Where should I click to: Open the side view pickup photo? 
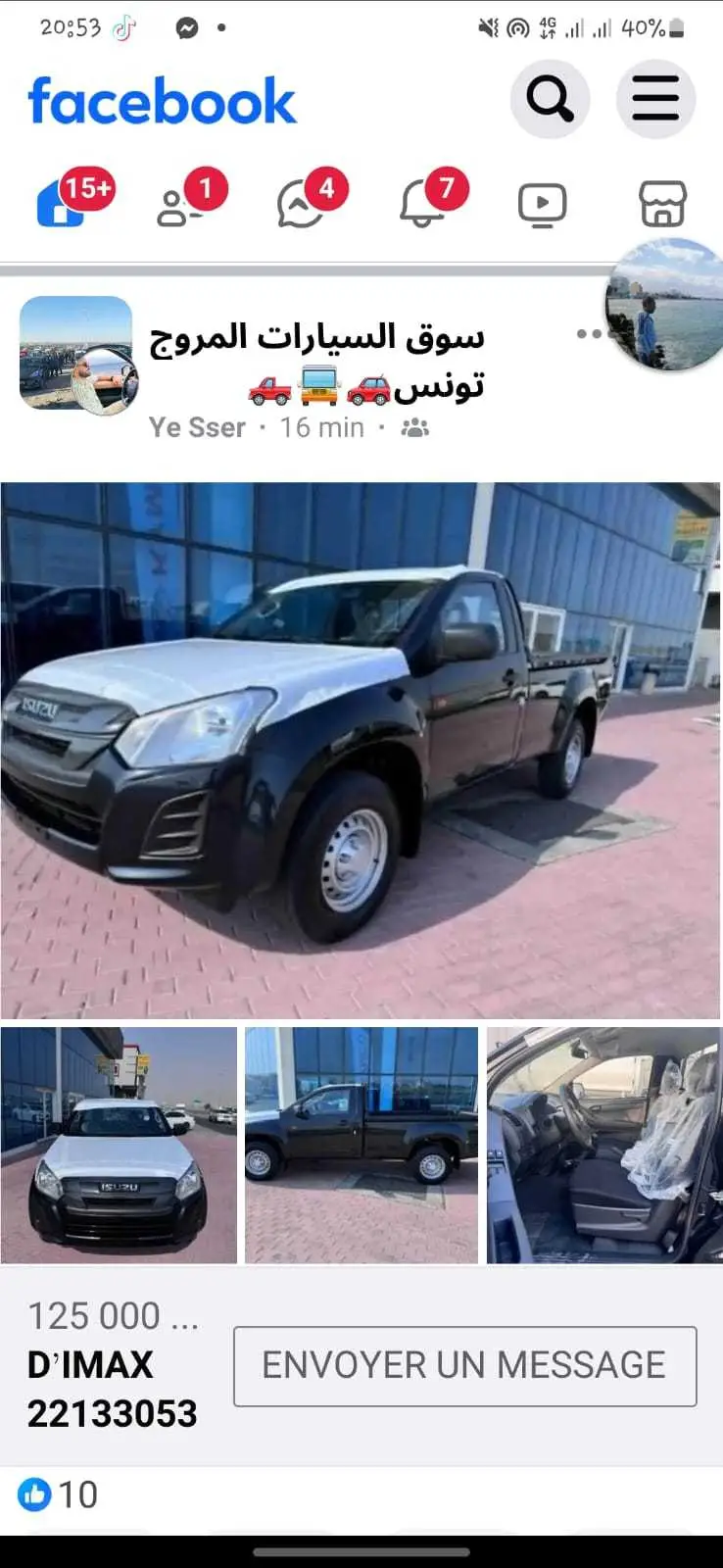[361, 1145]
